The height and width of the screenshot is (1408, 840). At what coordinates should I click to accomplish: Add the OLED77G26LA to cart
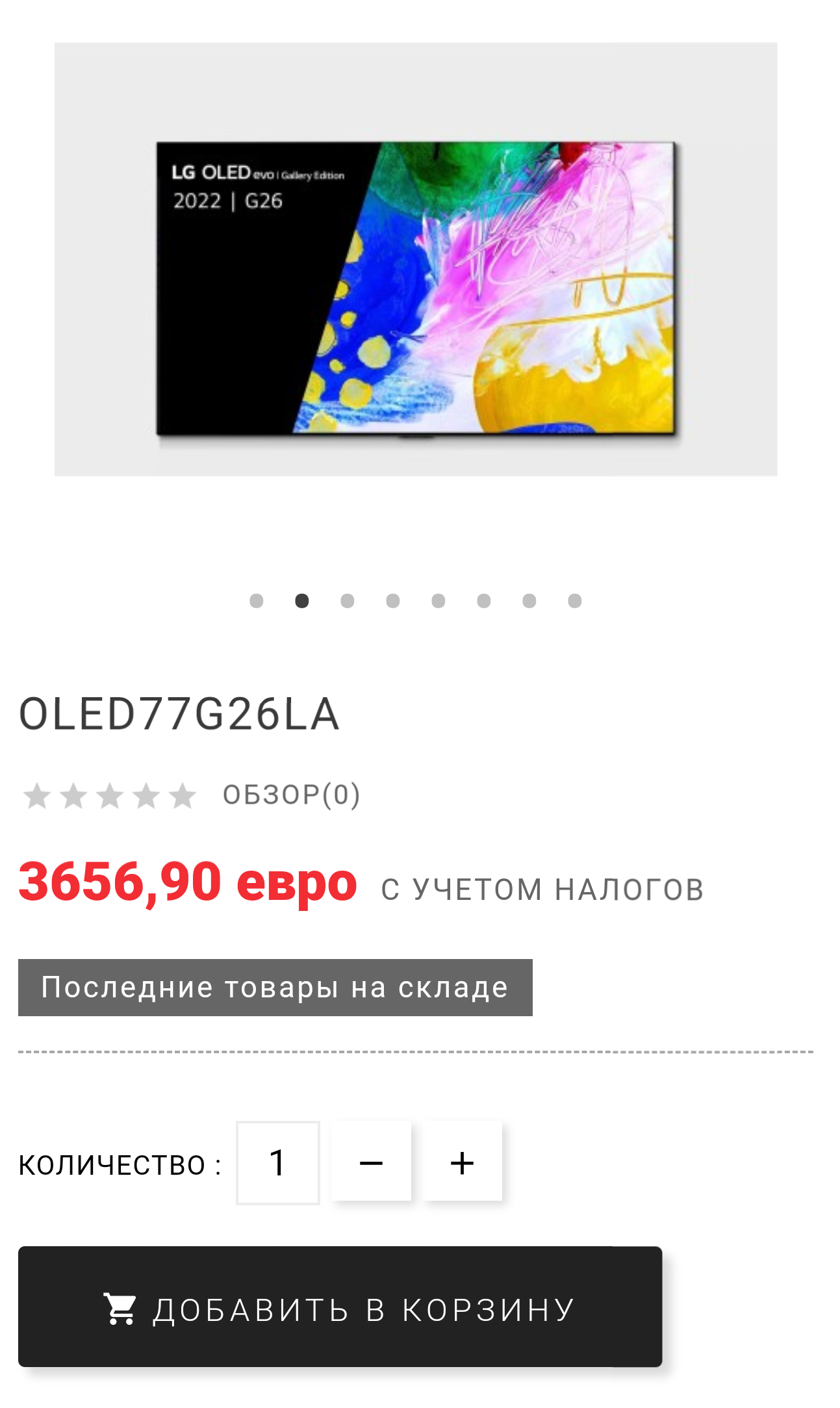pos(340,1307)
